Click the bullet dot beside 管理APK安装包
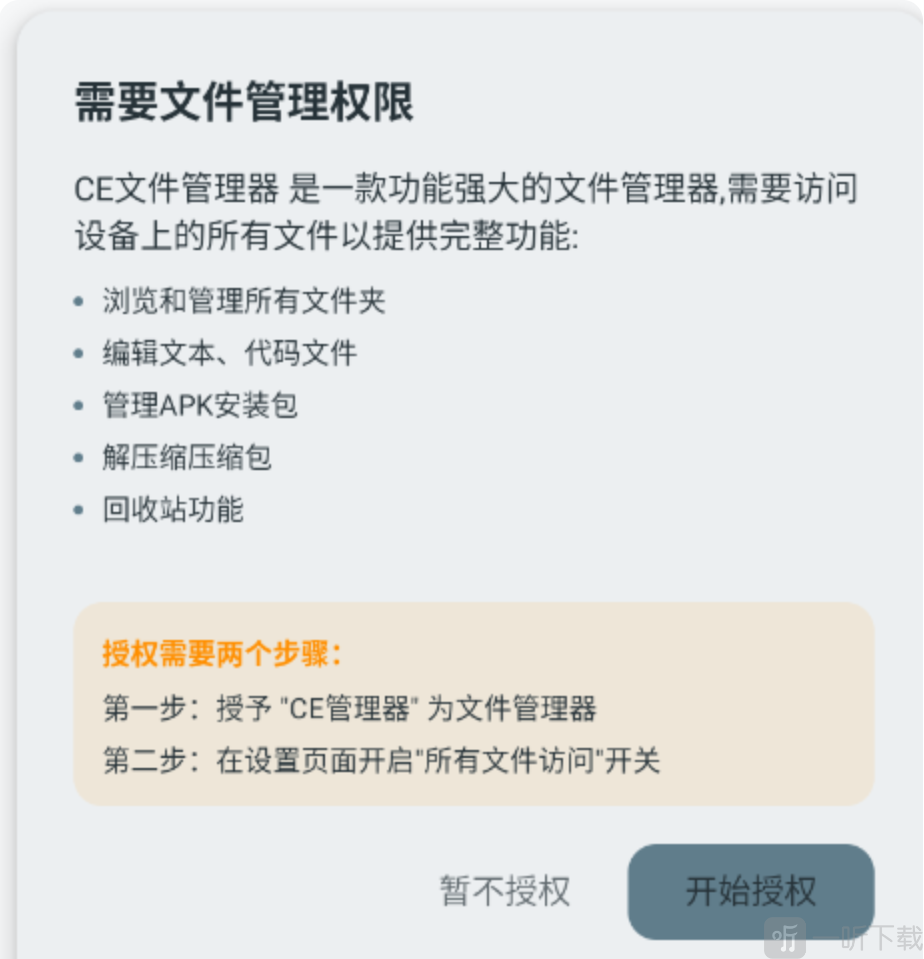 pyautogui.click(x=81, y=404)
